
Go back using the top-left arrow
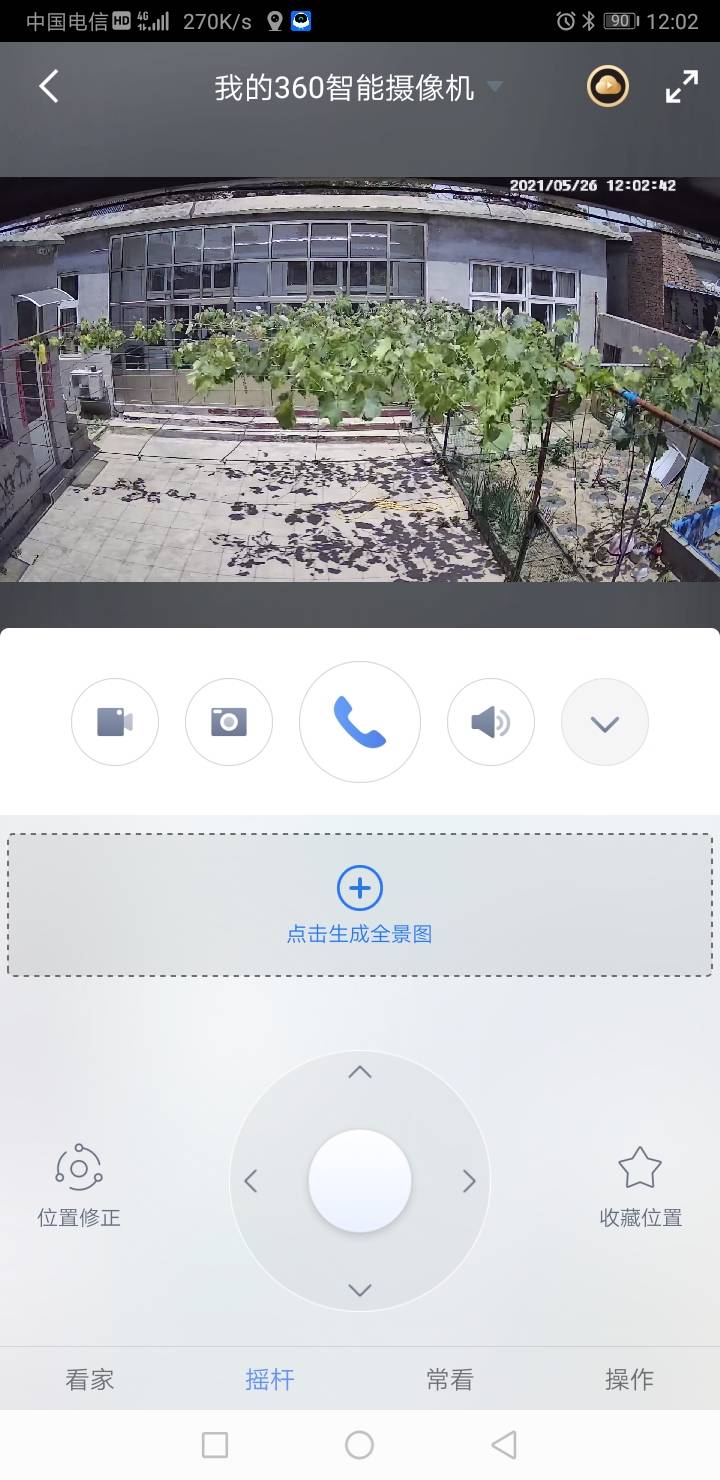(x=49, y=87)
